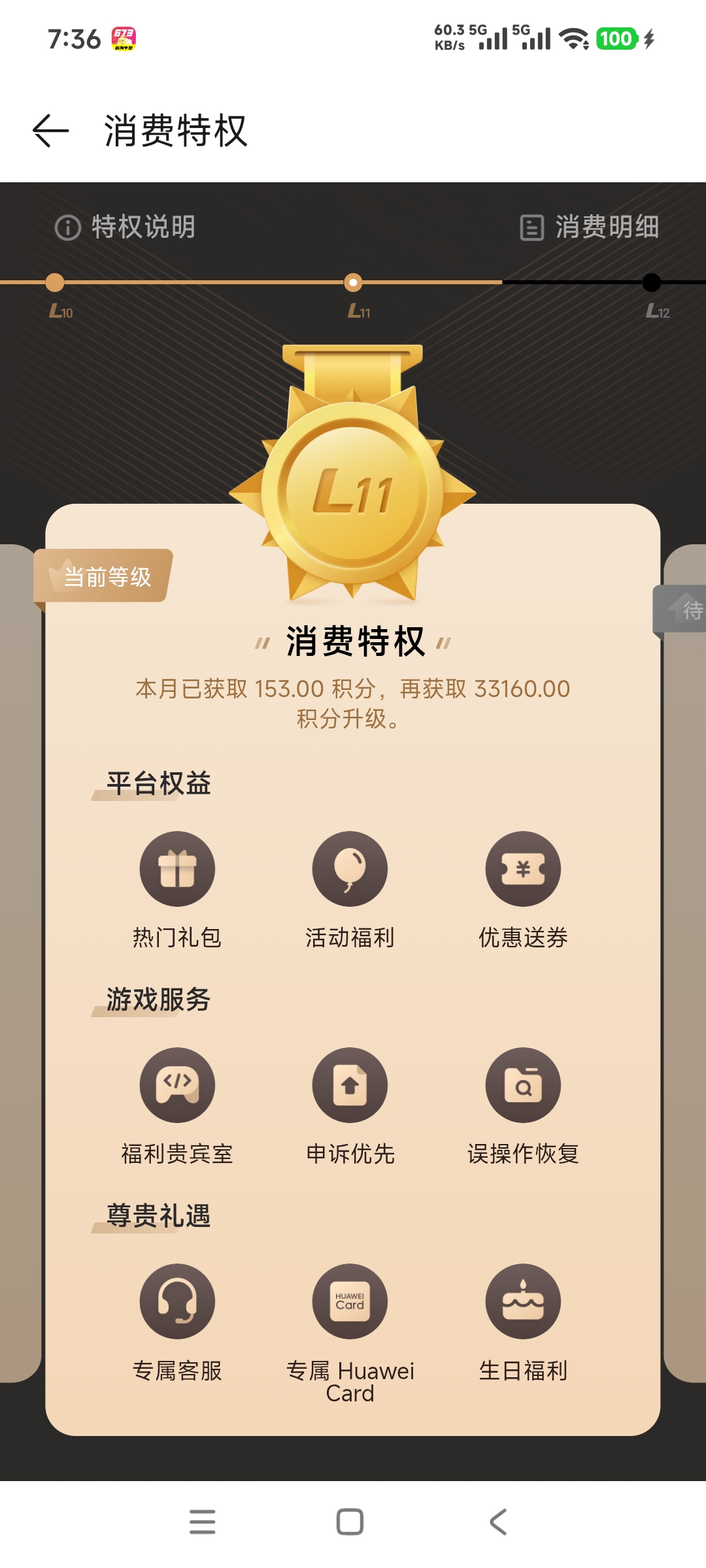Viewport: 706px width, 1568px height.
Task: Open 特权说明 info
Action: [125, 227]
